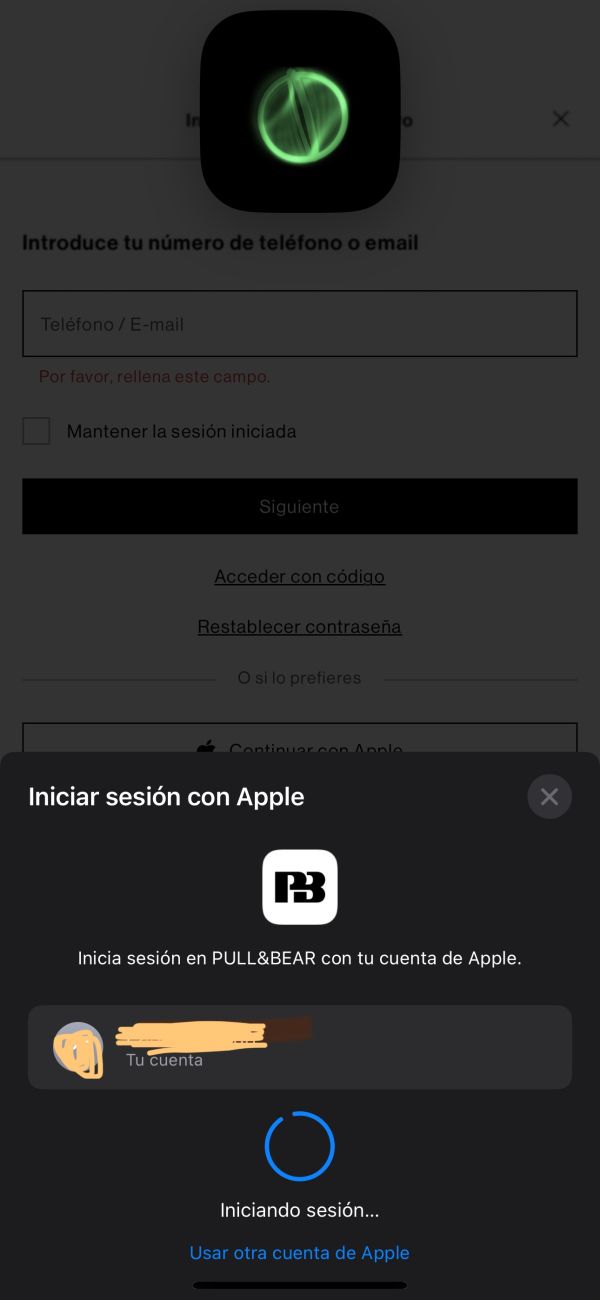This screenshot has width=600, height=1300.
Task: Tap Continuar con Apple button
Action: (x=300, y=740)
